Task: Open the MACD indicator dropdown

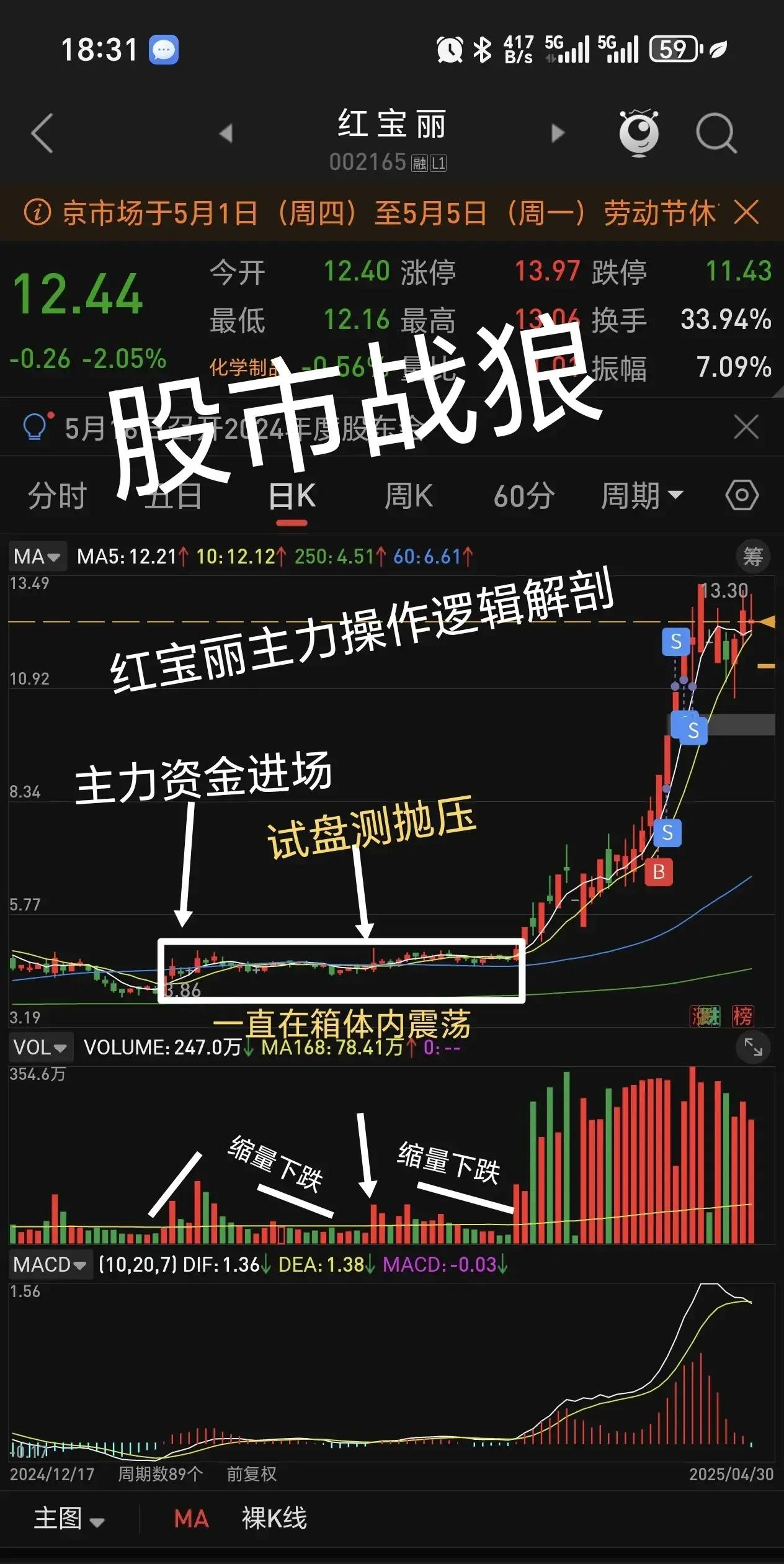Action: 50,1264
